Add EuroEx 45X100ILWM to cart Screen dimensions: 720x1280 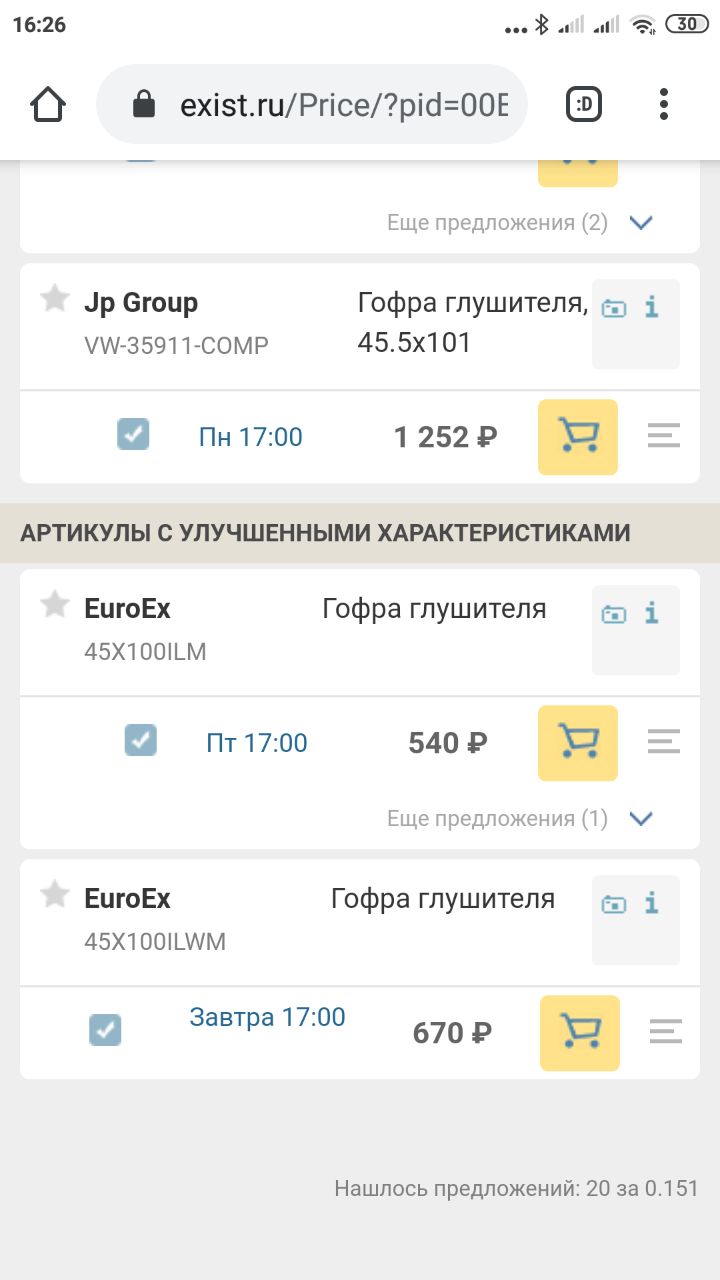click(x=580, y=1032)
